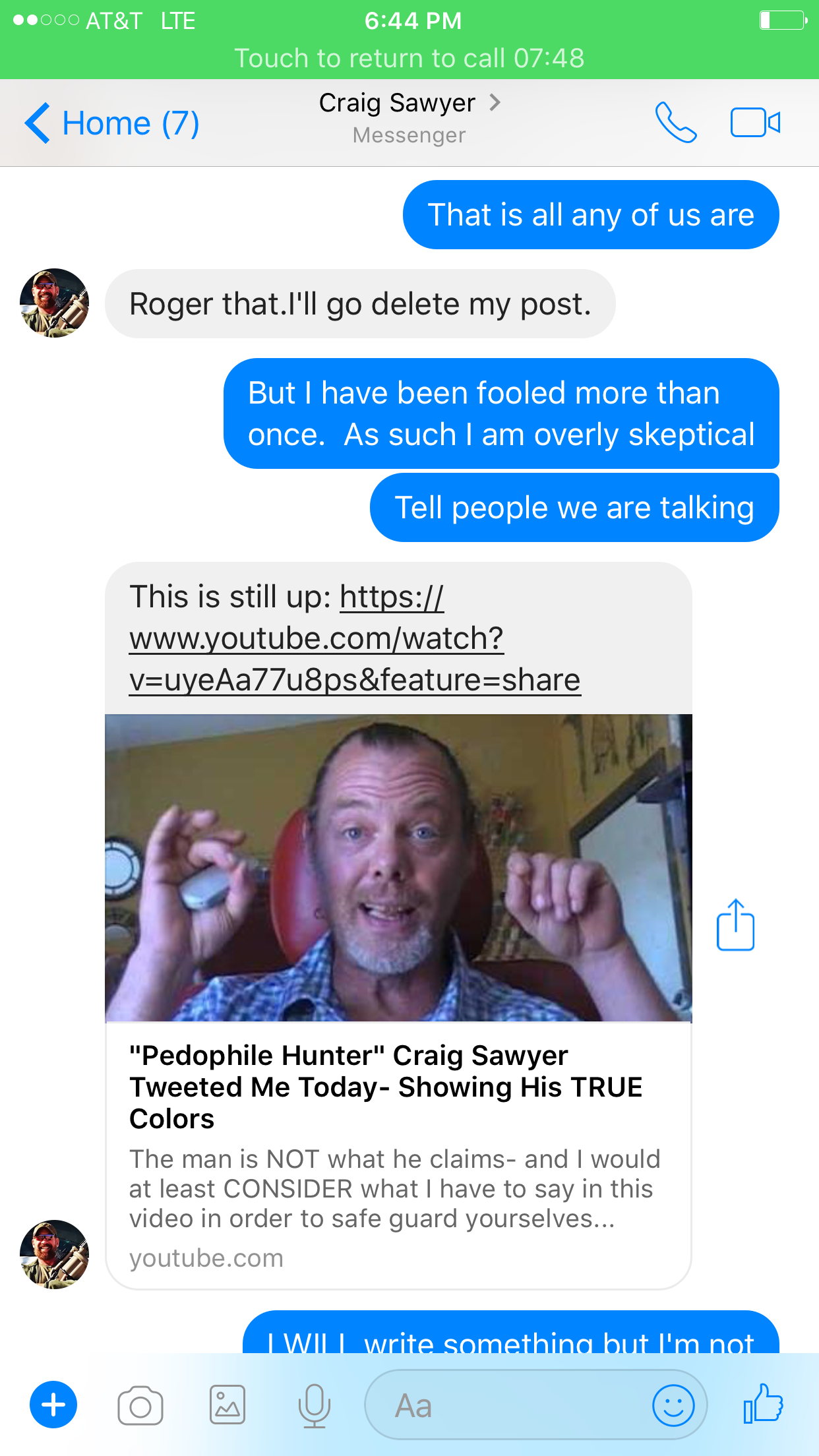The image size is (819, 1456).
Task: Open the camera to take a photo
Action: point(140,1406)
